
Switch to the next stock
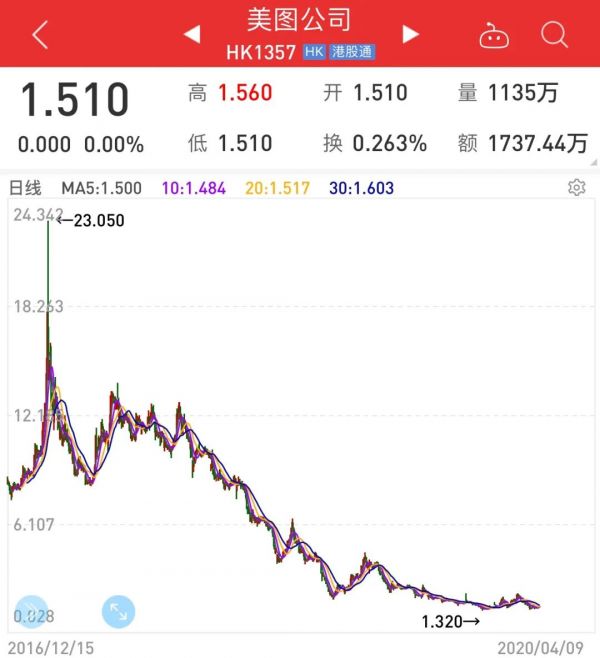[409, 35]
